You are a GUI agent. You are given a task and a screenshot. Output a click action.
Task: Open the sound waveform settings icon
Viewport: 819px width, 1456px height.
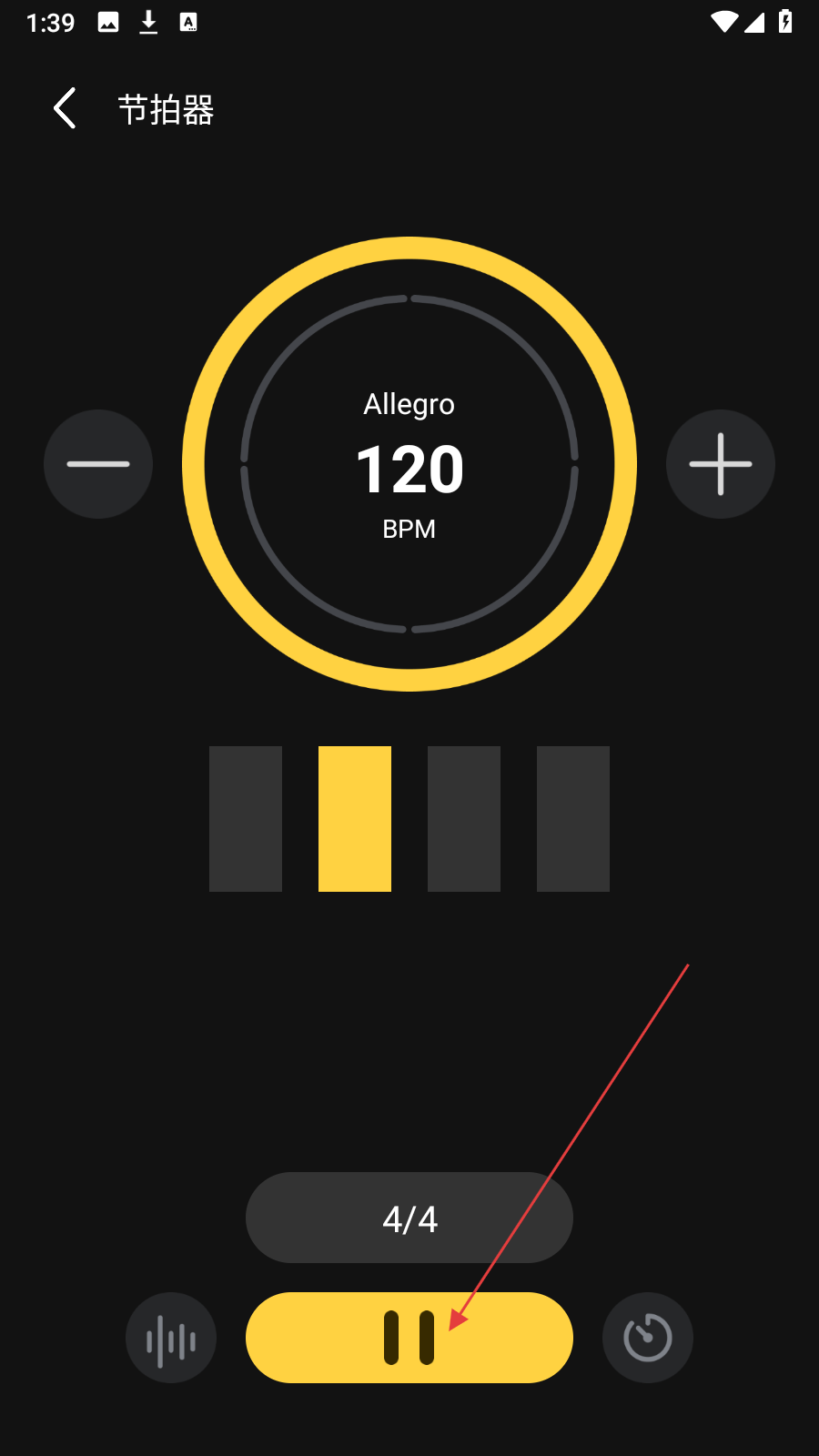point(171,1338)
